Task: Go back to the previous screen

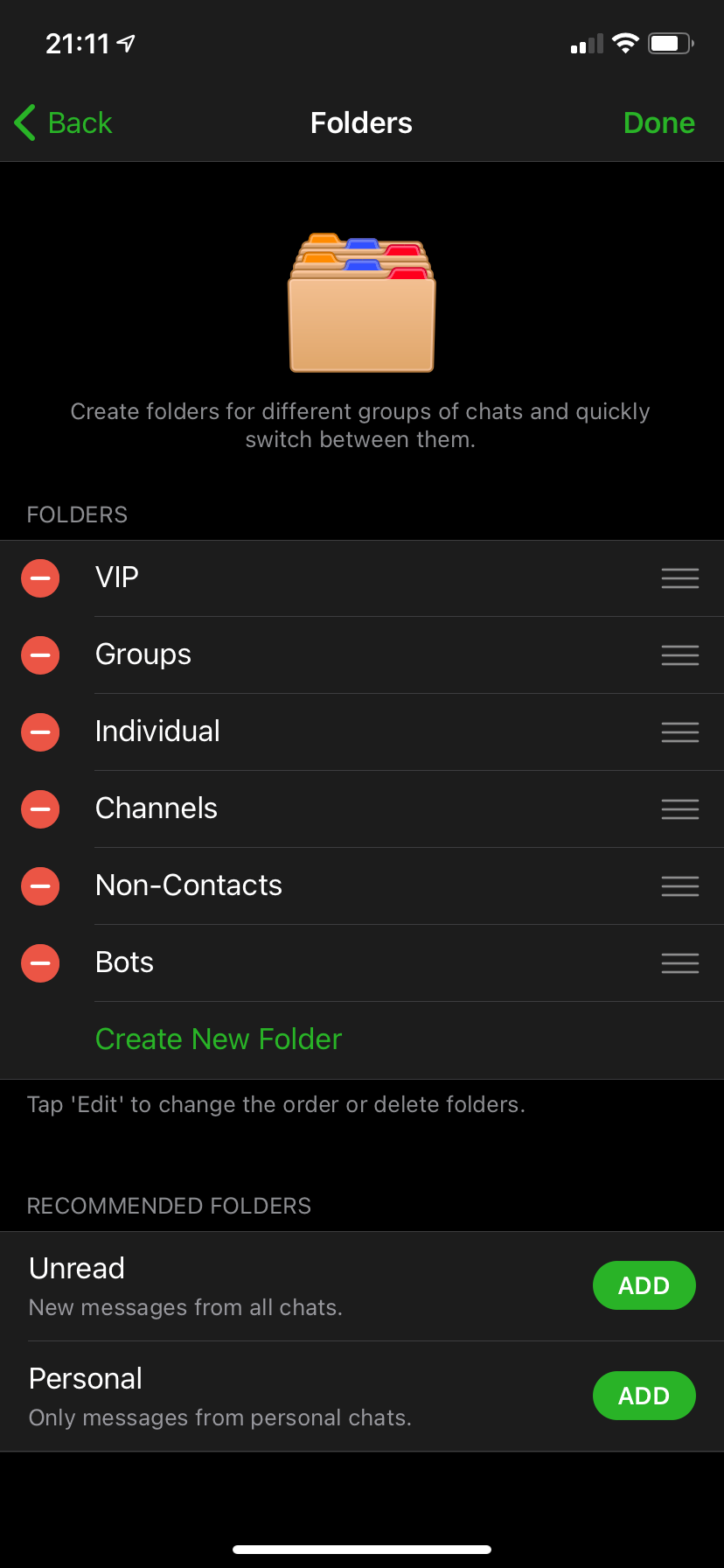Action: click(64, 122)
